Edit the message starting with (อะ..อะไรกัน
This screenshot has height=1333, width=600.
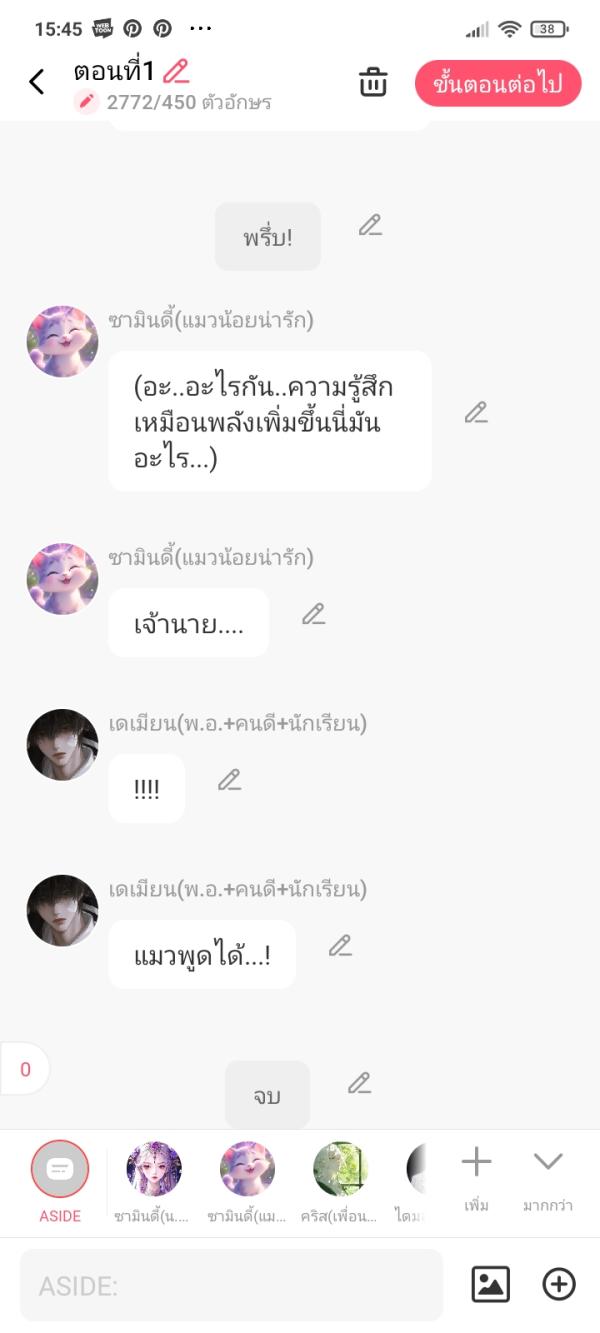(476, 412)
